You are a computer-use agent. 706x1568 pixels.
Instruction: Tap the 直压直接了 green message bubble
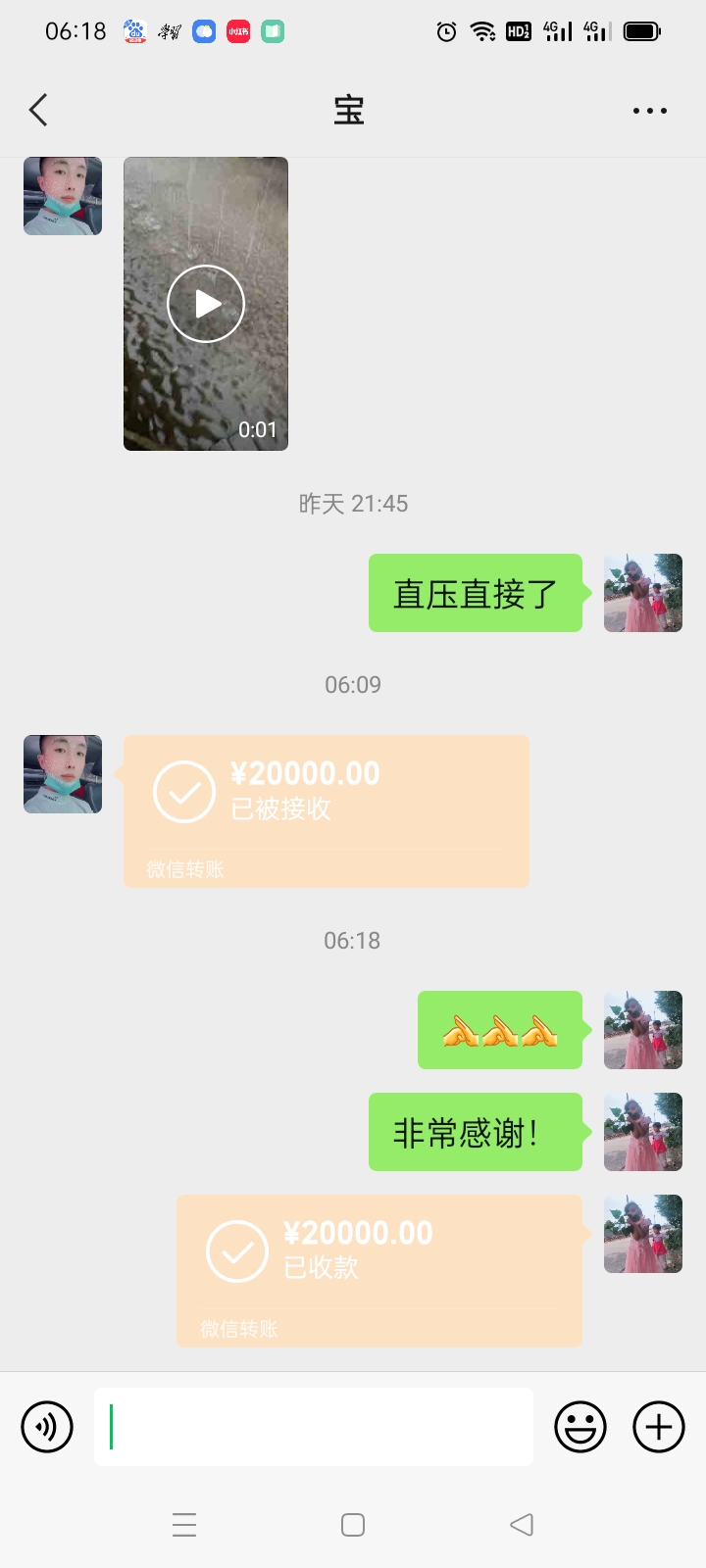point(476,593)
